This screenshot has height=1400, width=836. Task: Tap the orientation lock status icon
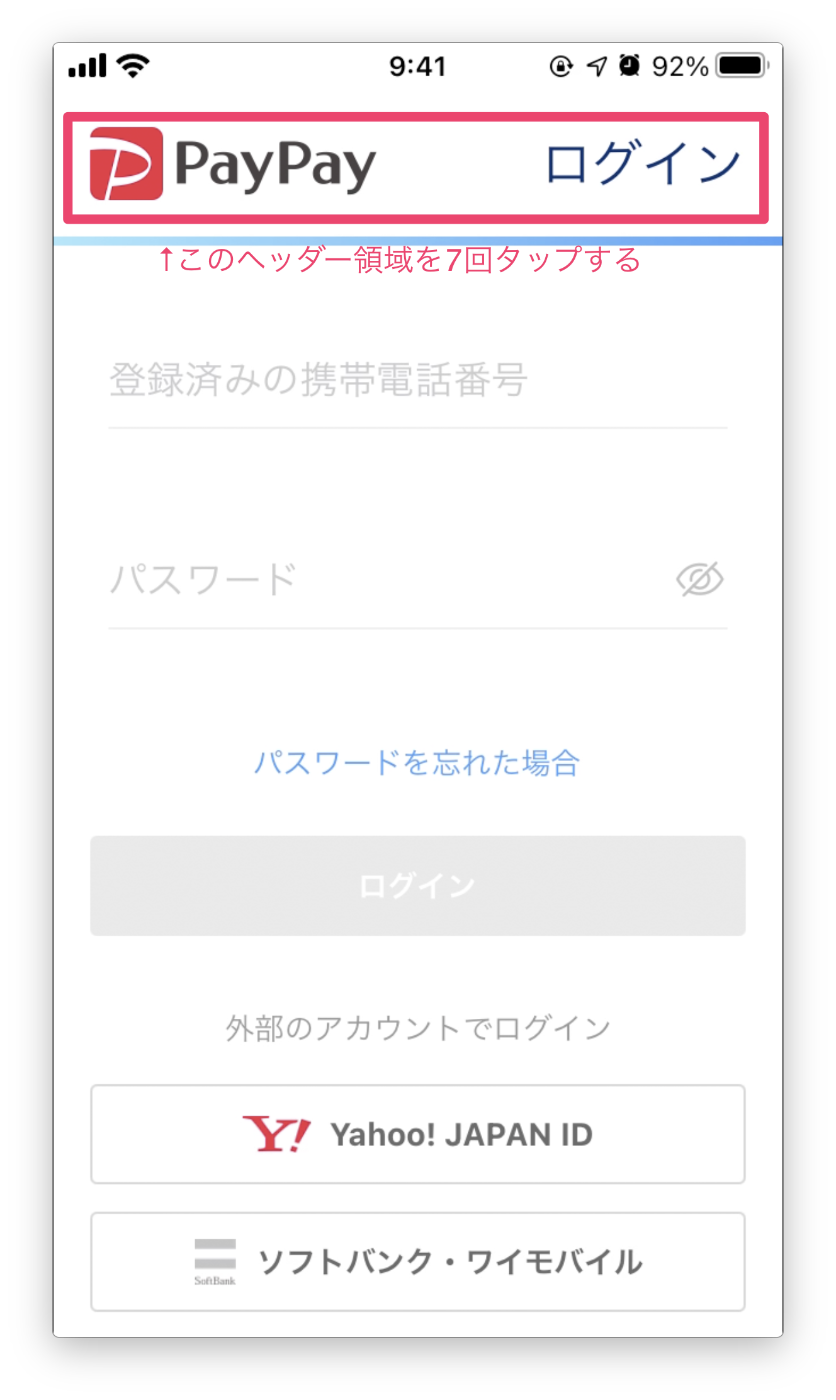click(561, 64)
